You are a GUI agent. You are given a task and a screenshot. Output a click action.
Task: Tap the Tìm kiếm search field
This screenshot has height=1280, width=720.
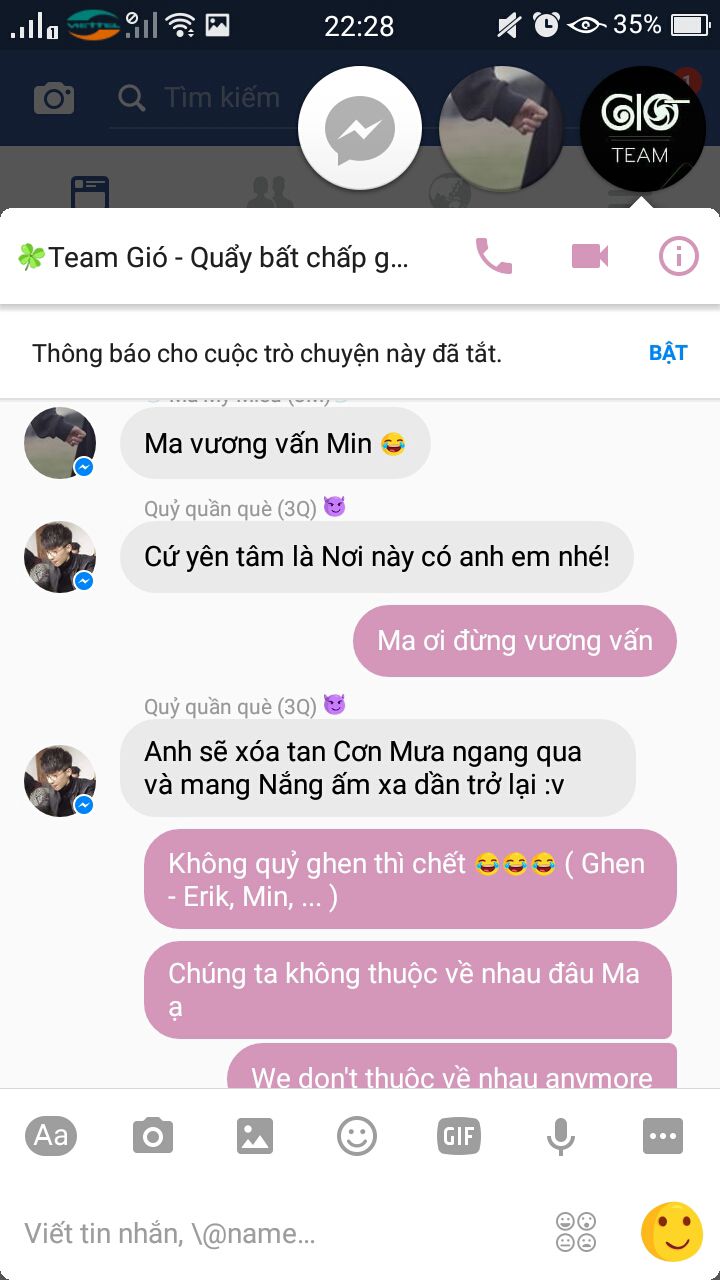pos(222,98)
